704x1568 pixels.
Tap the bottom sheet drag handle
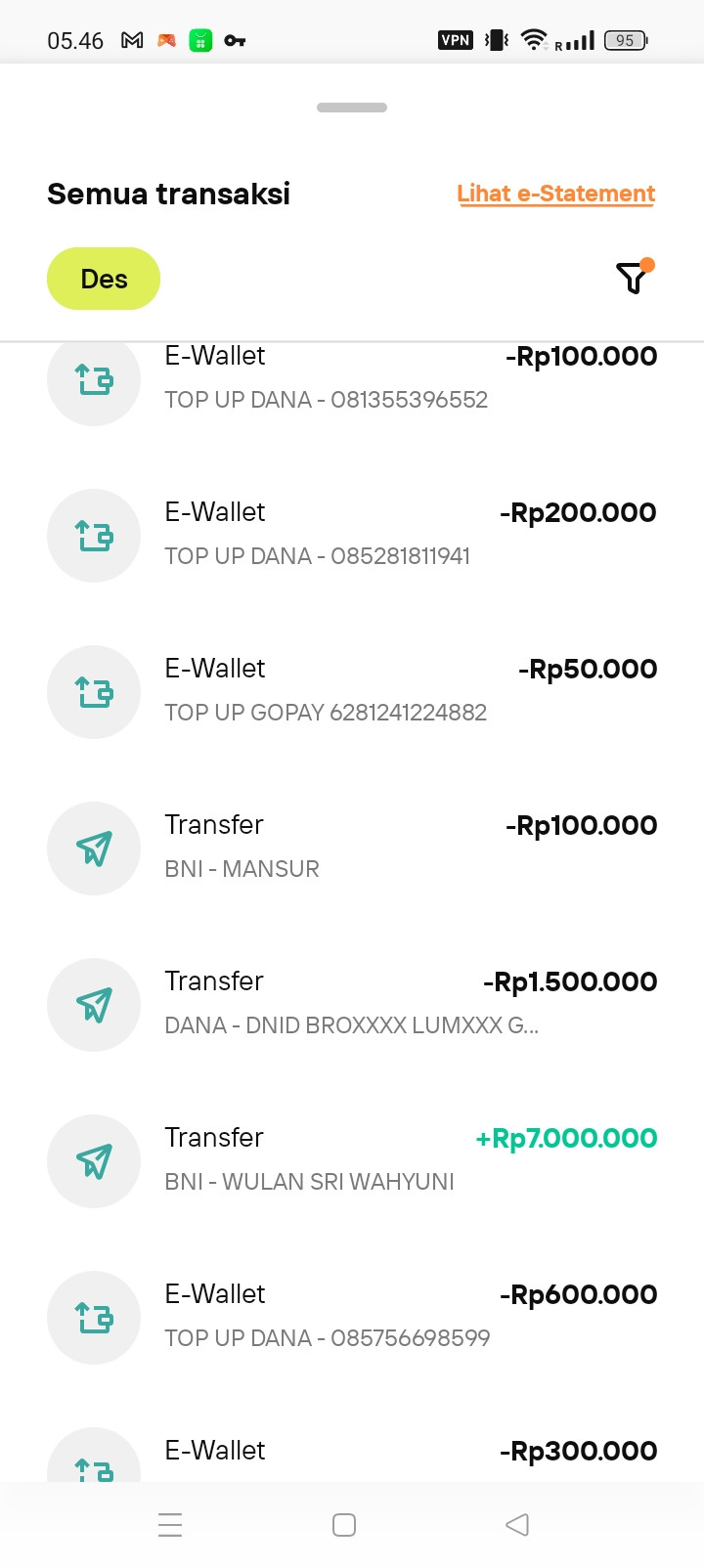pos(352,108)
